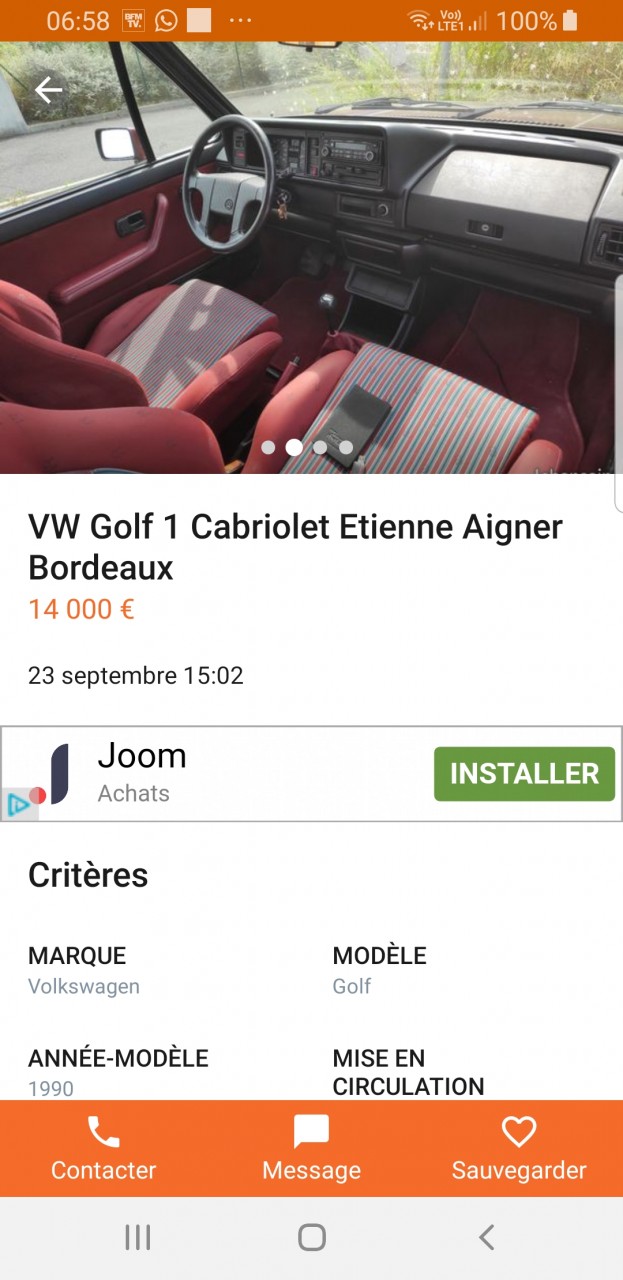Open the car interior photo fullscreen
Screen dimensions: 623x1280
[x=311, y=260]
